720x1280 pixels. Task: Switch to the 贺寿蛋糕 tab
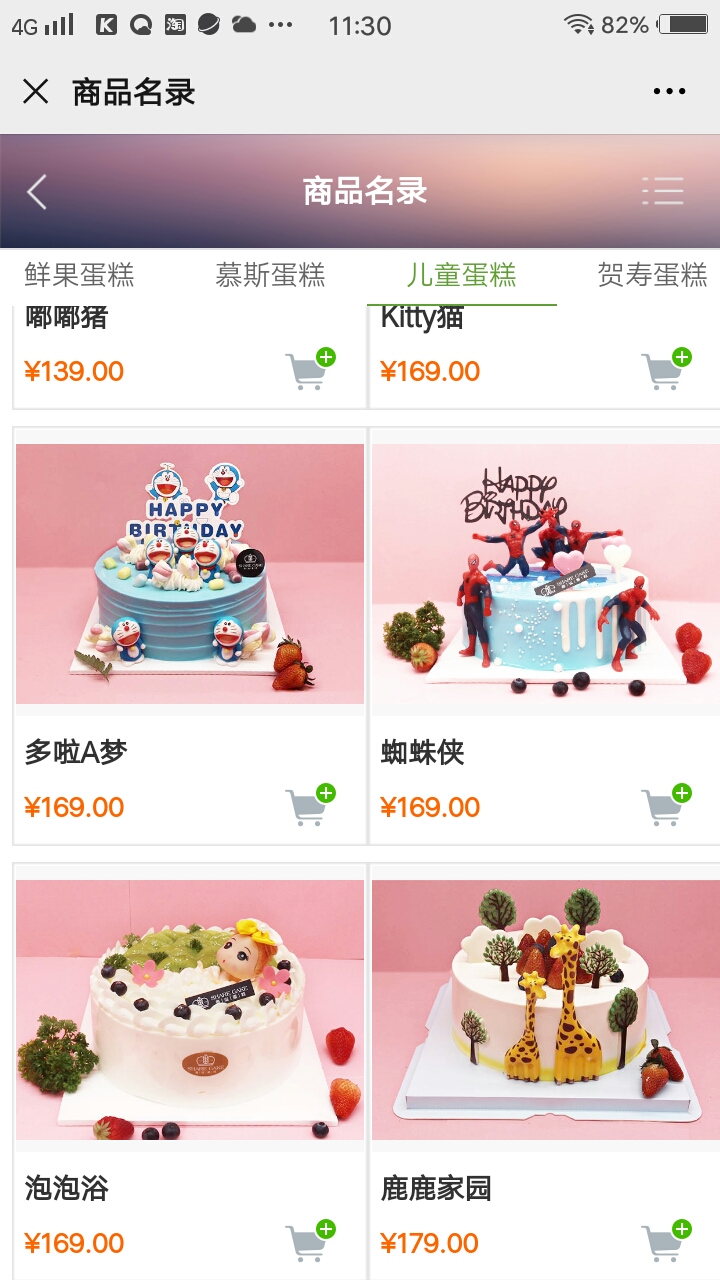(652, 274)
